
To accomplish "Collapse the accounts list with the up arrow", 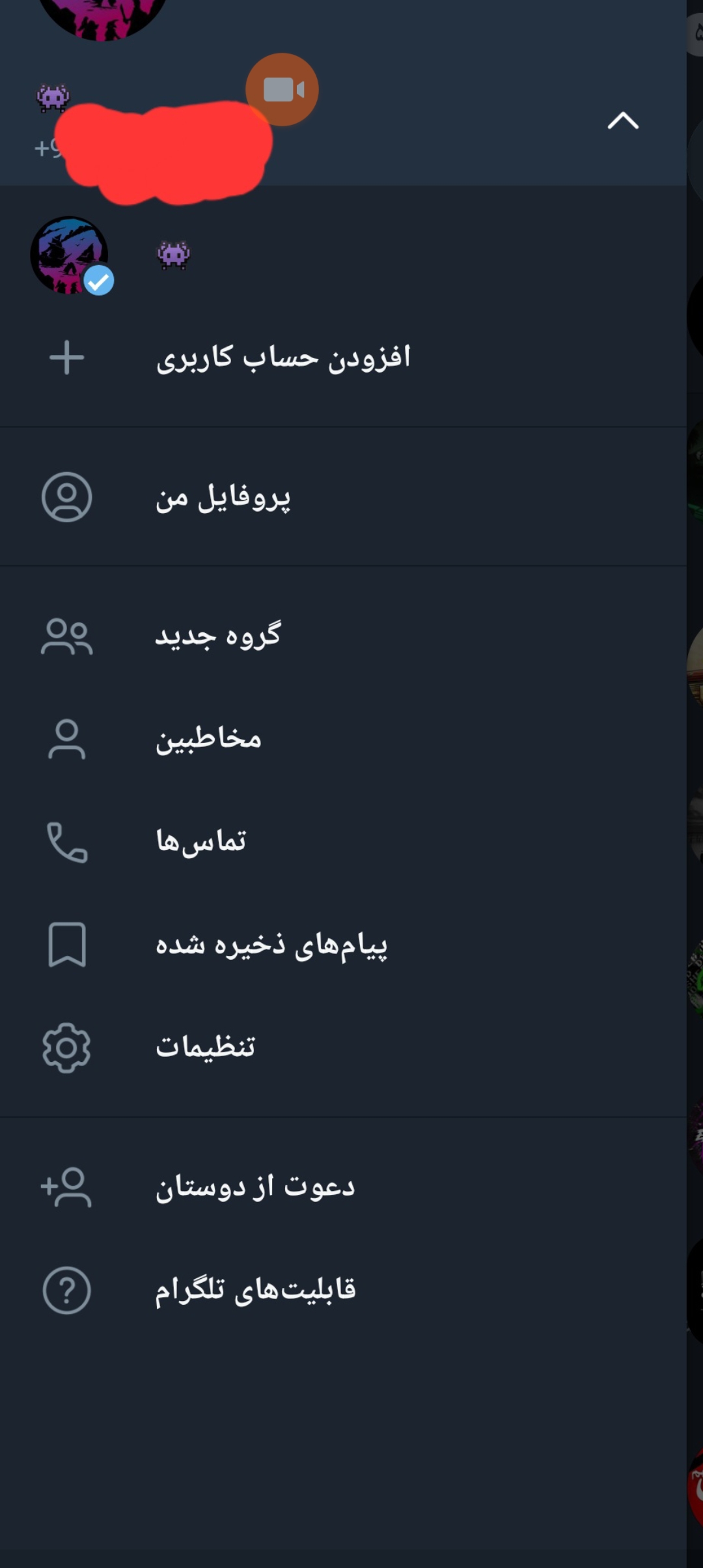I will pos(623,120).
